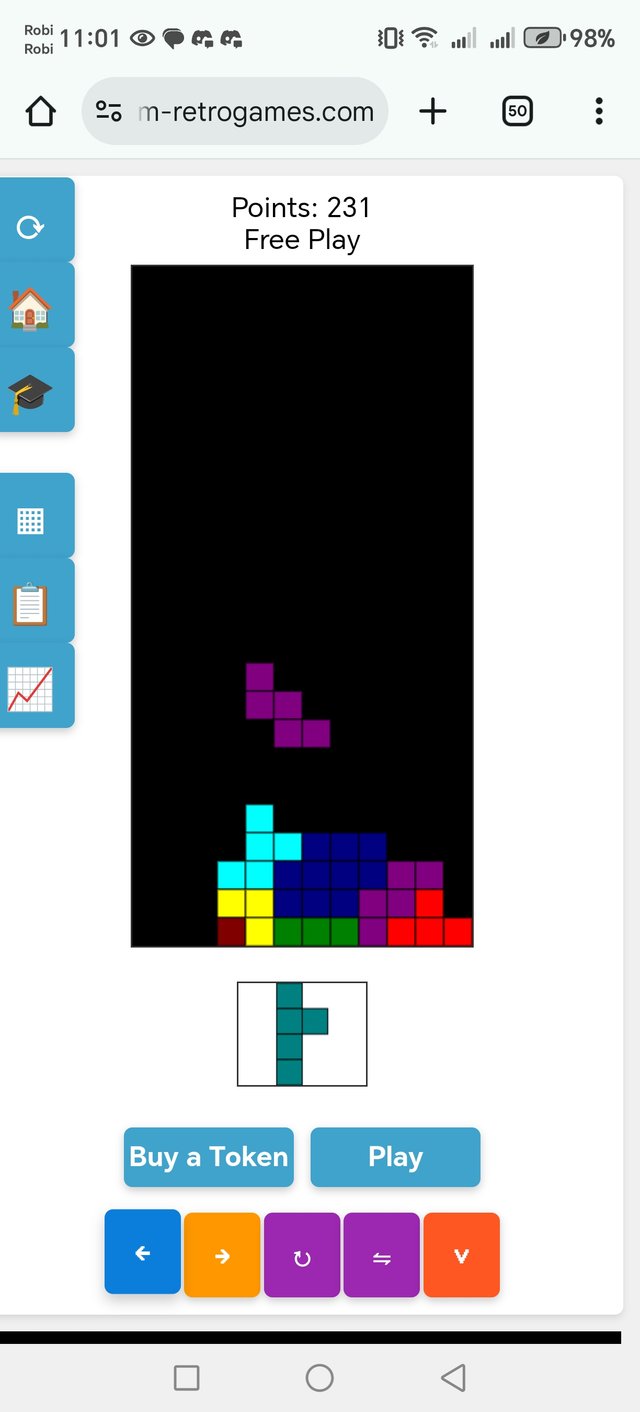Open the grid icon in the sidebar

click(x=31, y=520)
